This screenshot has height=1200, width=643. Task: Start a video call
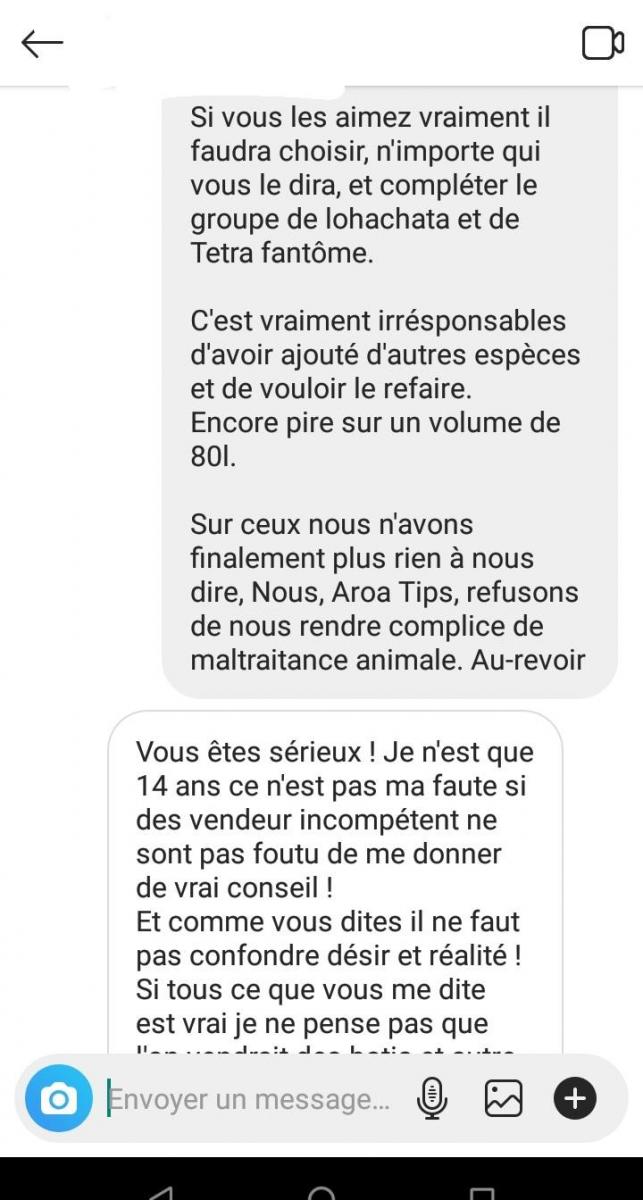[x=602, y=43]
